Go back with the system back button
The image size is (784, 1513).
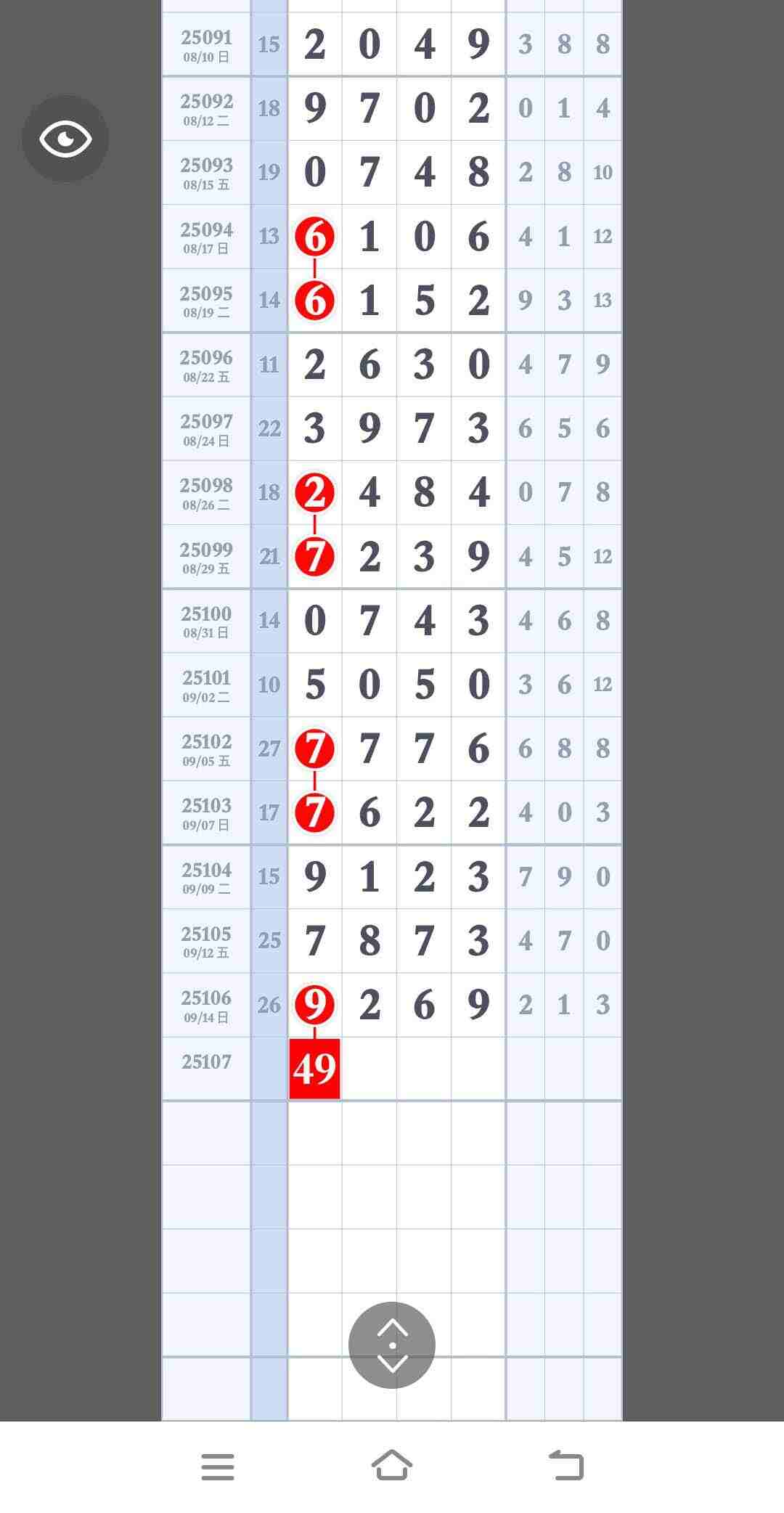[x=566, y=1464]
